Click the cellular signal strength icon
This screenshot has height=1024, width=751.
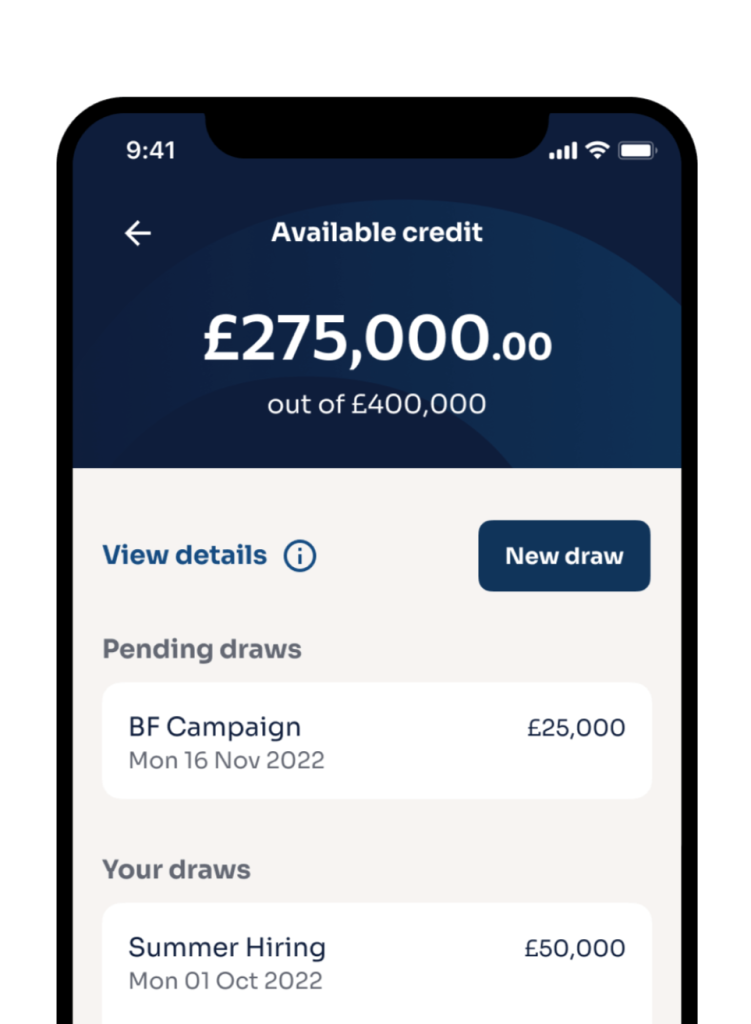pos(563,150)
